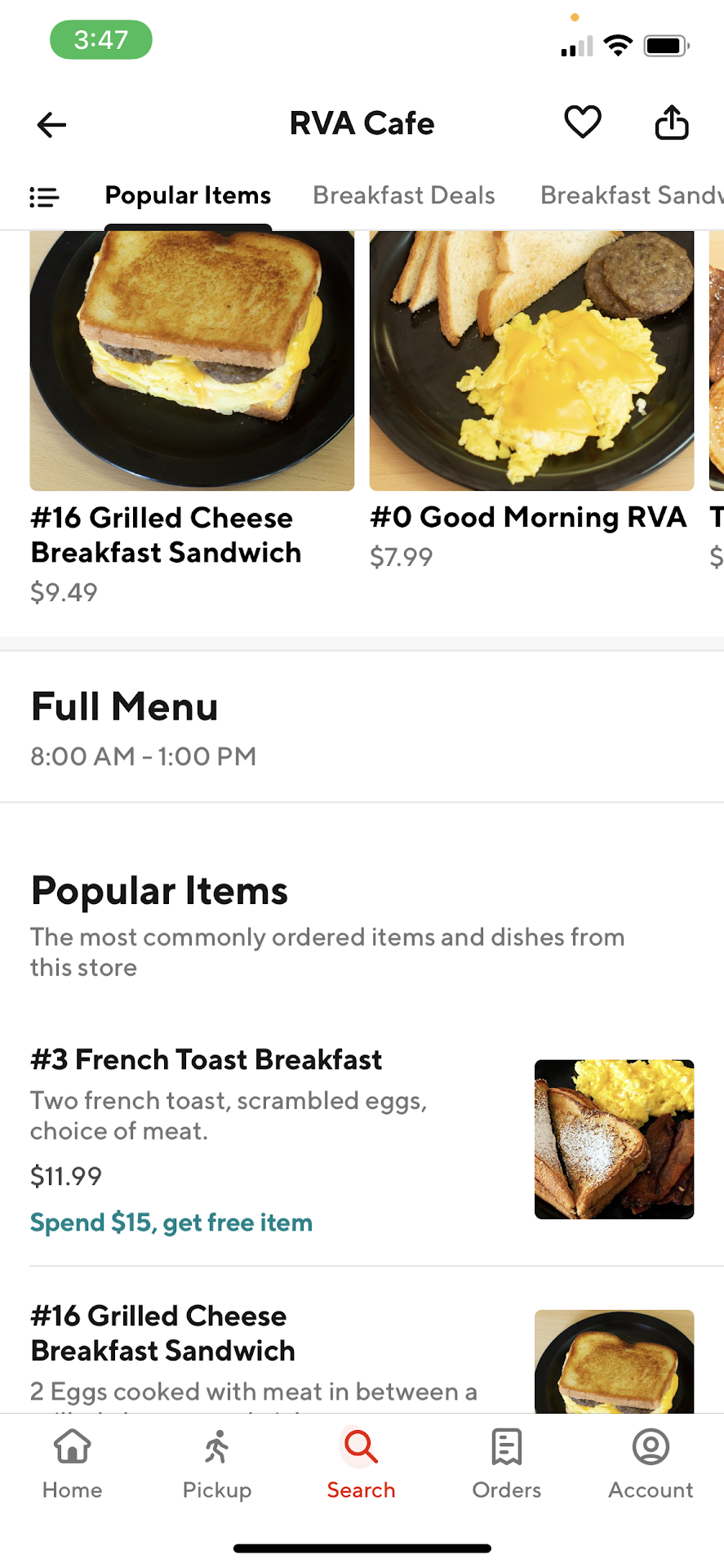Open the menu categories list icon
724x1568 pixels.
coord(44,197)
